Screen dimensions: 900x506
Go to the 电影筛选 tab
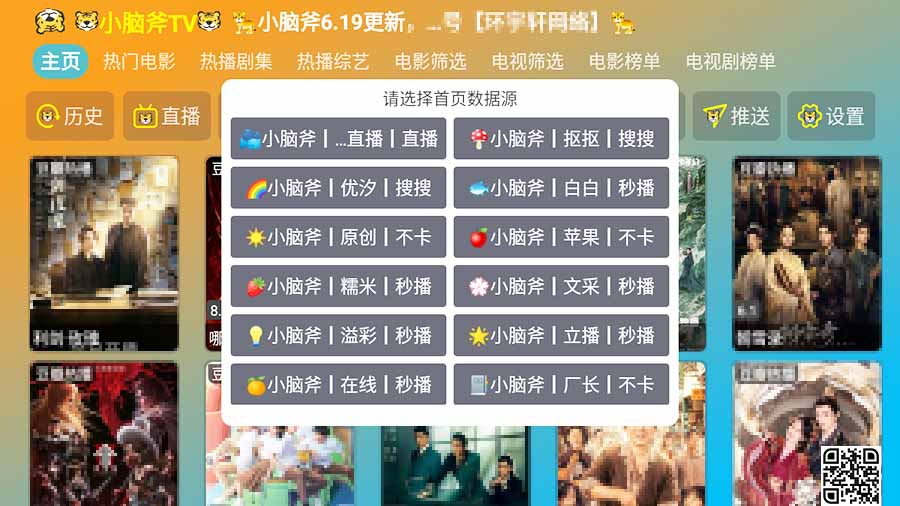coord(431,61)
